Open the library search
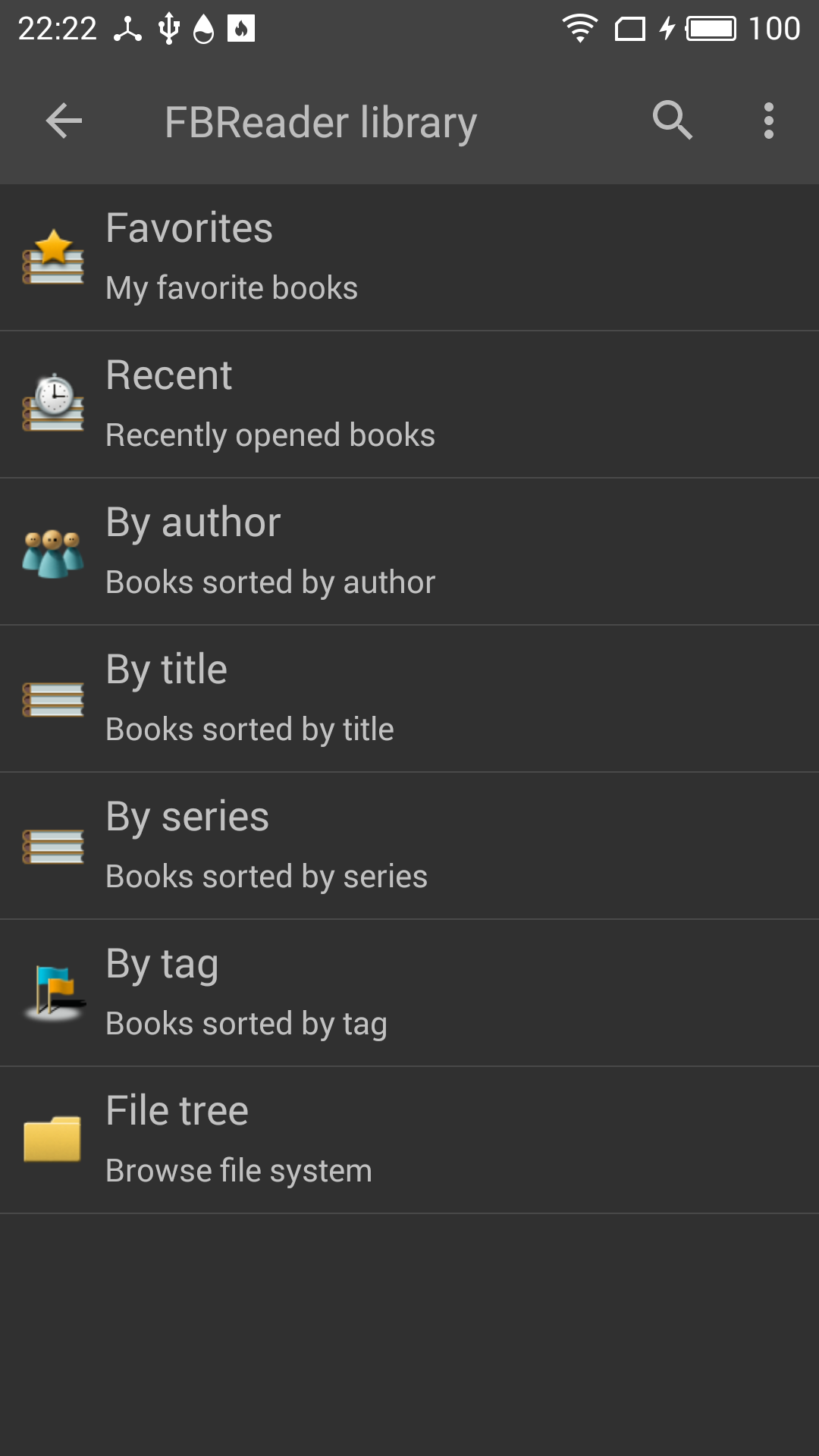This screenshot has height=1456, width=819. pos(672,121)
